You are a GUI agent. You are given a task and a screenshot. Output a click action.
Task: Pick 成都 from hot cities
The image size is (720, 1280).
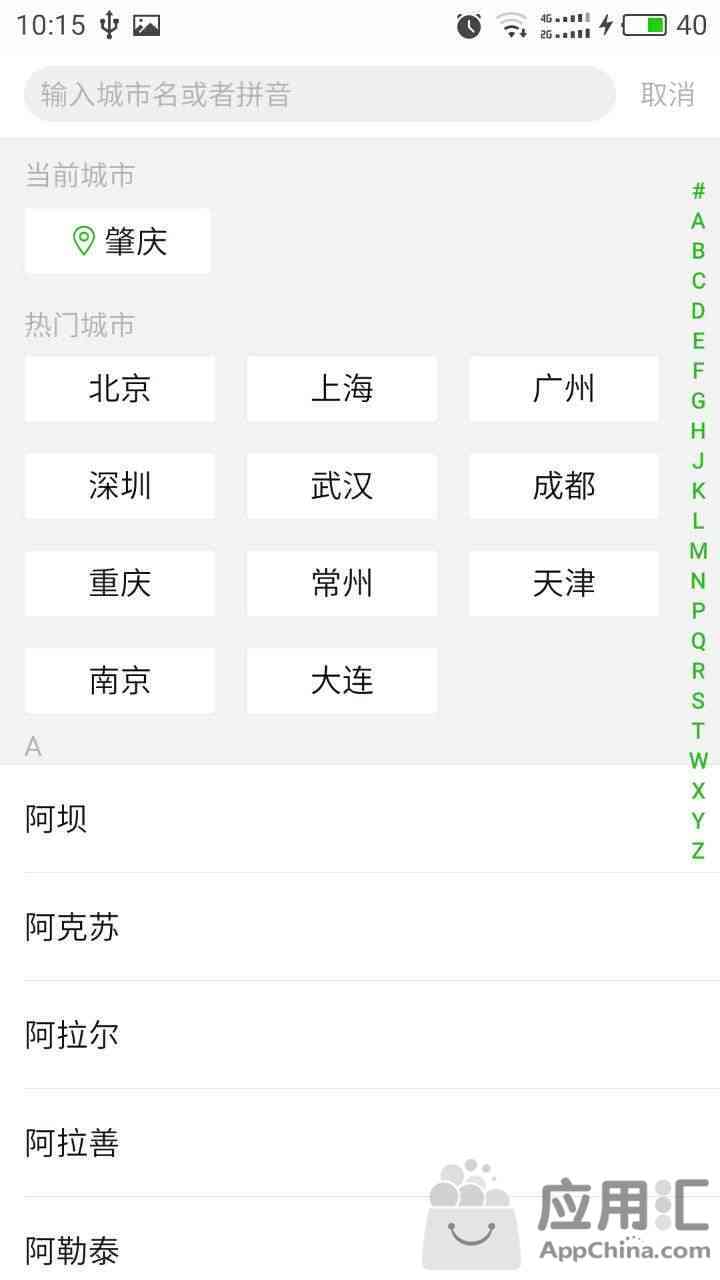(564, 486)
